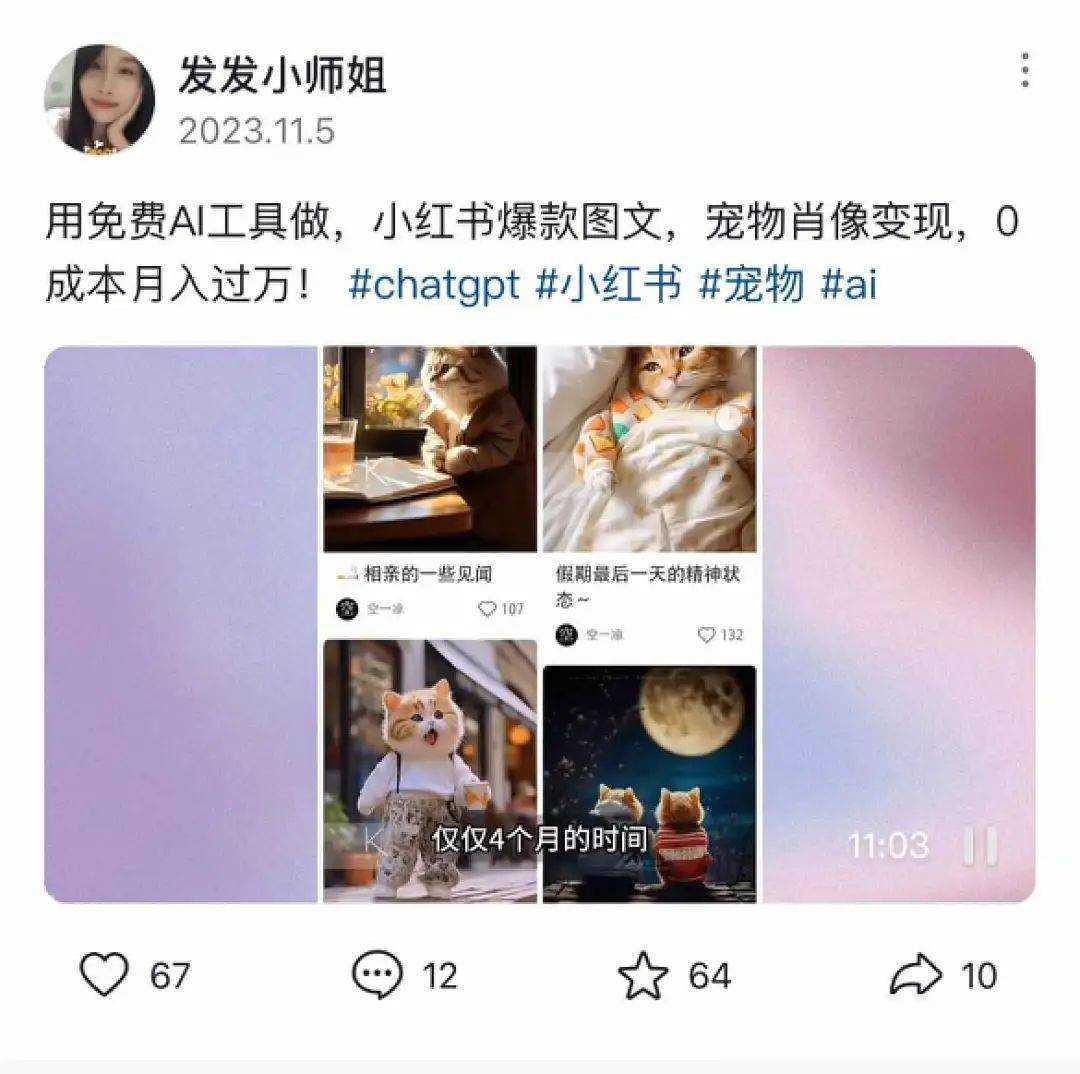Open the #宠物 hashtag
The image size is (1080, 1074).
tap(751, 285)
